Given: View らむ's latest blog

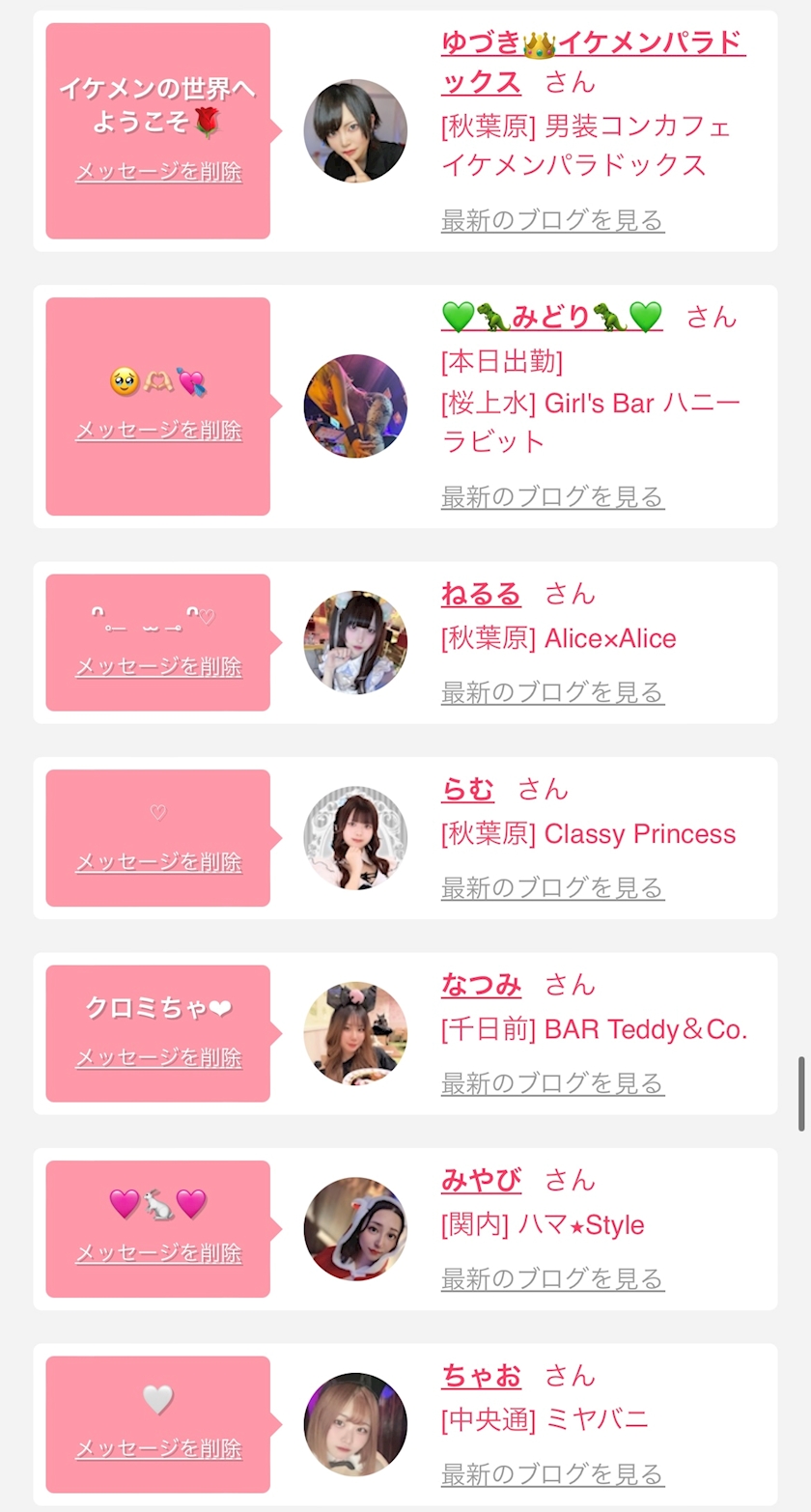Looking at the screenshot, I should click(552, 887).
